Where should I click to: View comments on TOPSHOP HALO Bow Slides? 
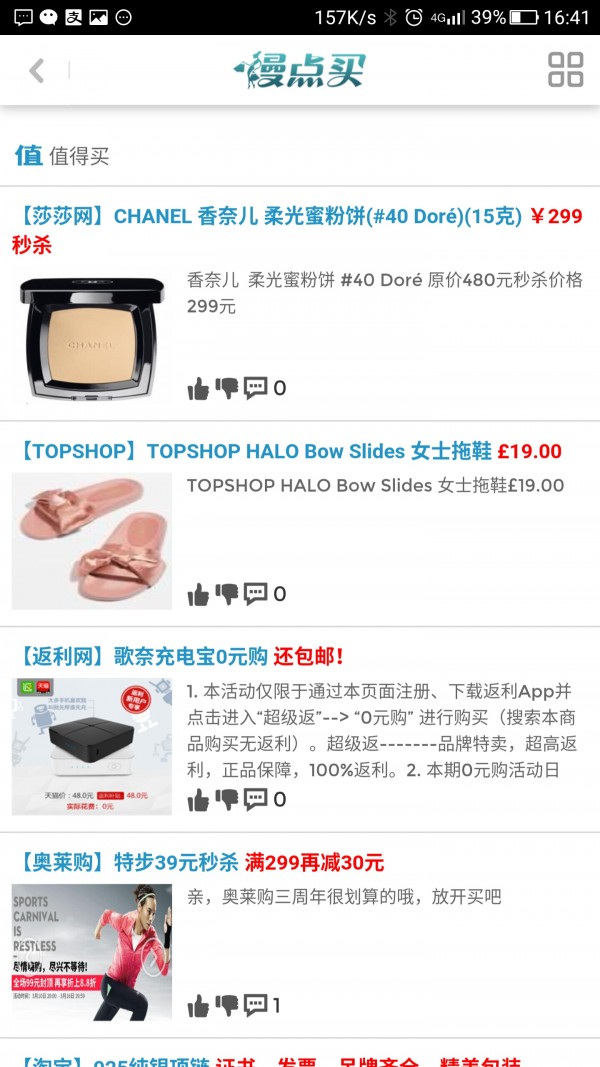[256, 594]
